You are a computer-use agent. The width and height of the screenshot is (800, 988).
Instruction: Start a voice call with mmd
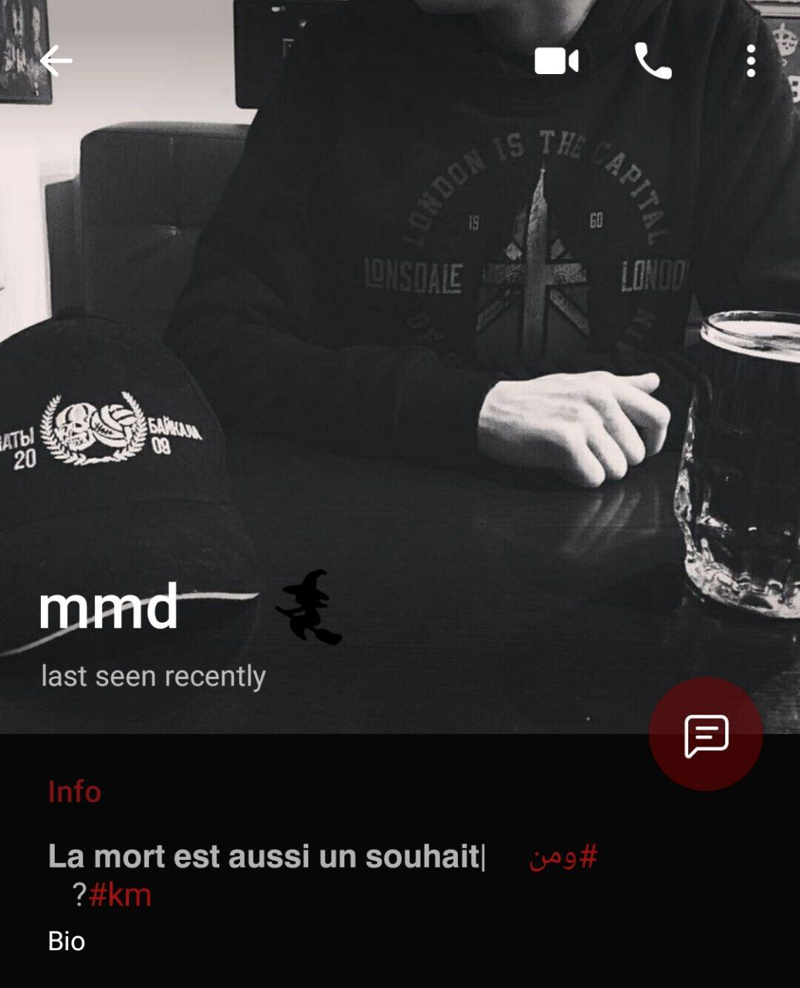tap(653, 62)
